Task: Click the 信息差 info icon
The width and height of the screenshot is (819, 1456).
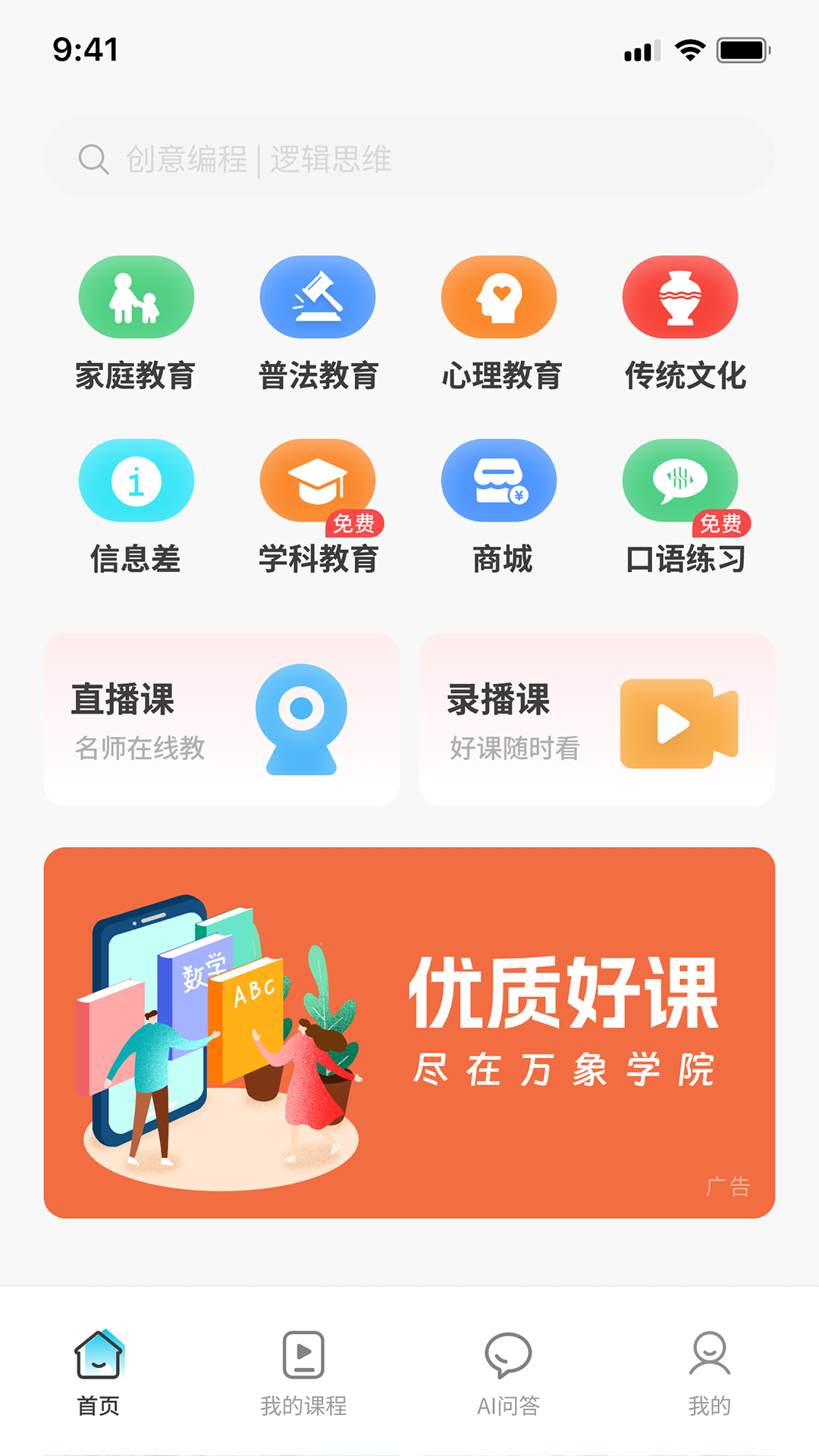Action: coord(136,480)
